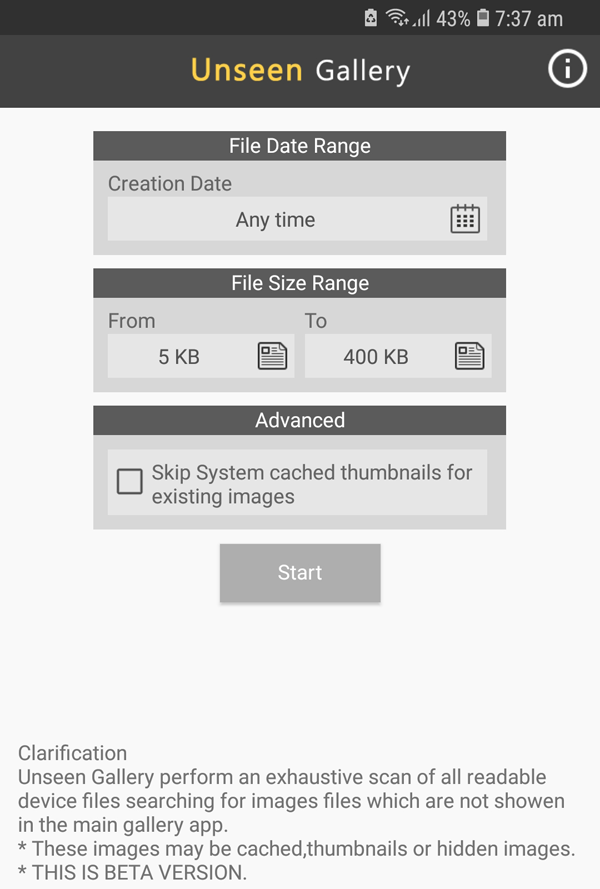The height and width of the screenshot is (889, 600).
Task: Change the To file size value
Action: [x=397, y=356]
